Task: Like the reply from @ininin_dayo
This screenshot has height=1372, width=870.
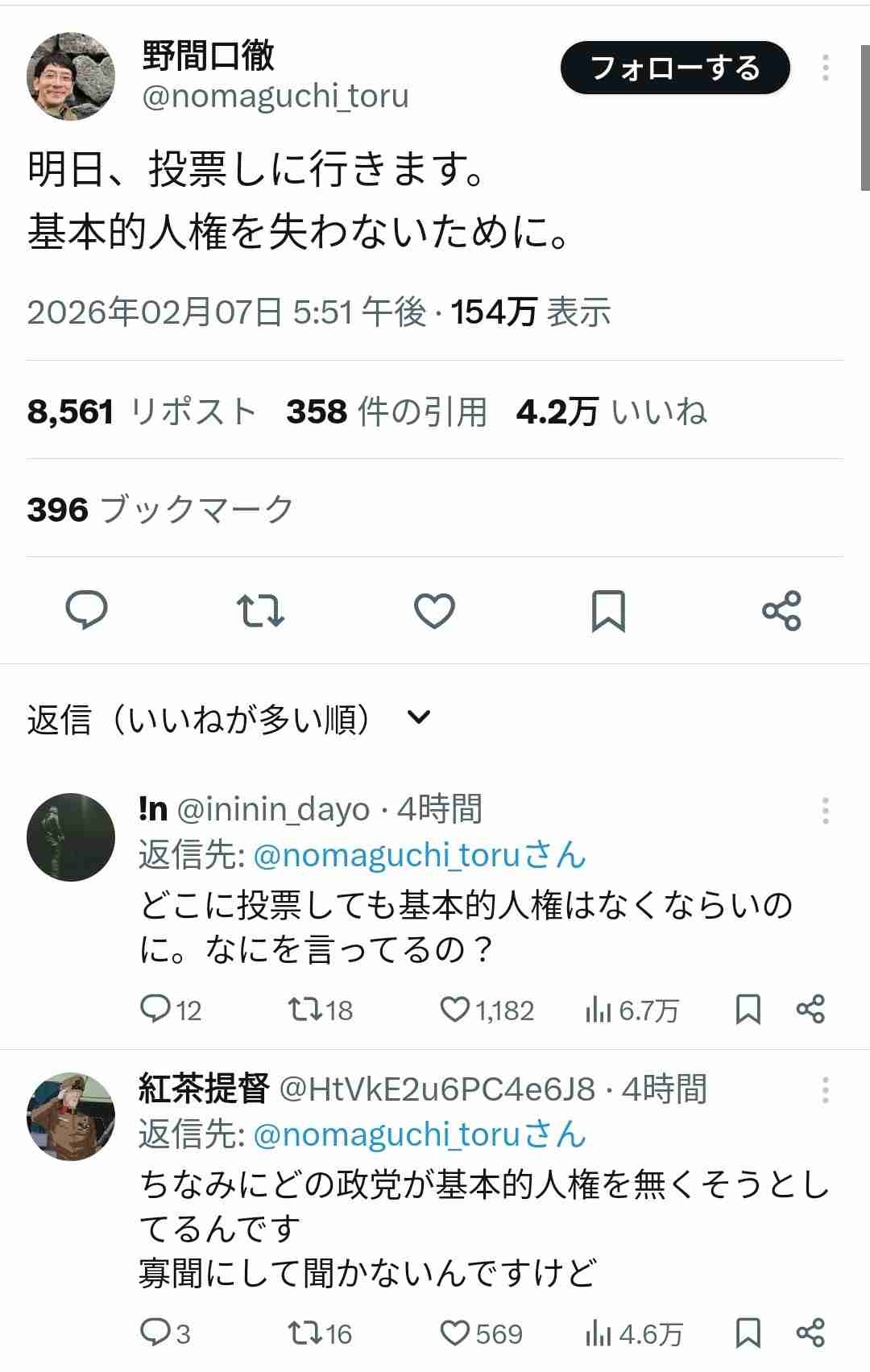Action: [455, 1009]
